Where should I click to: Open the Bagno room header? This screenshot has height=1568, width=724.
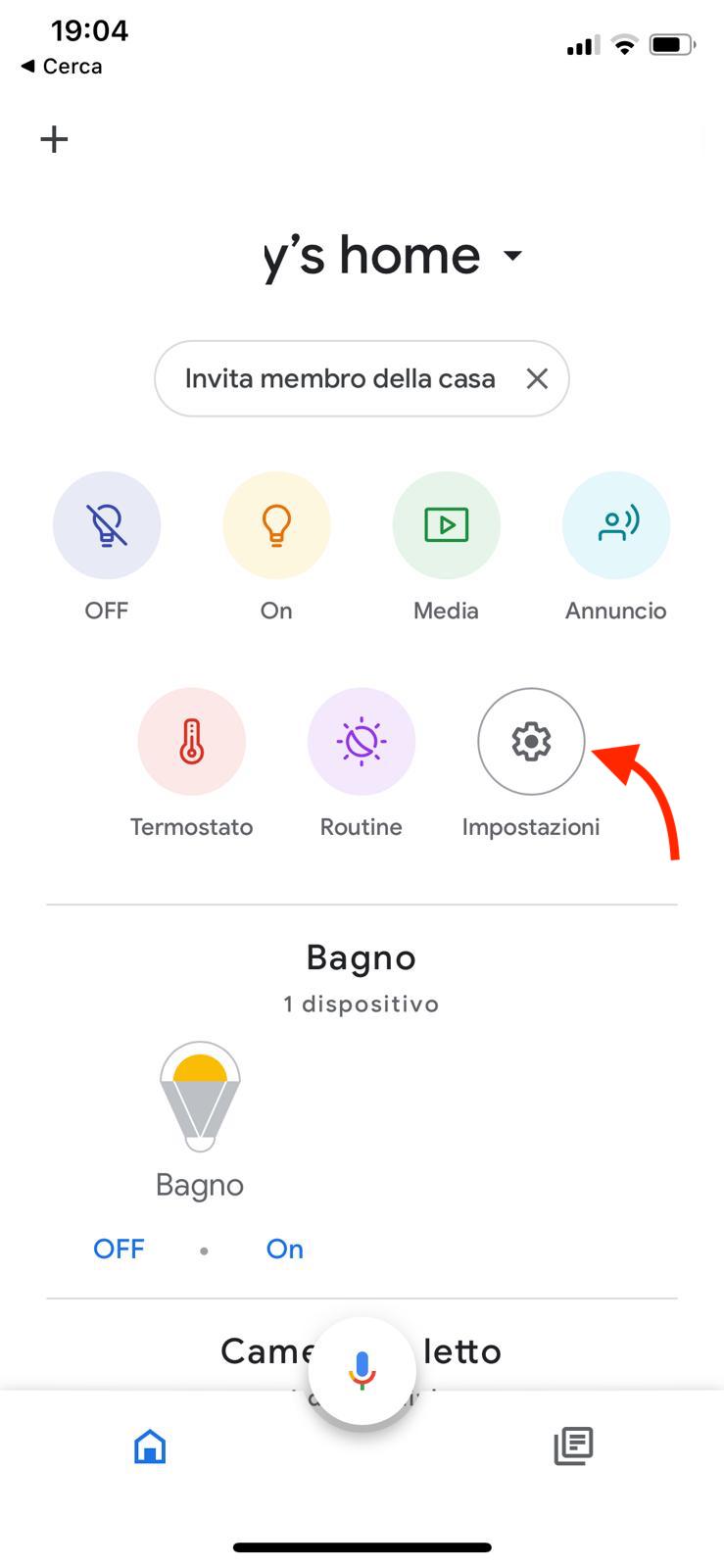point(361,957)
